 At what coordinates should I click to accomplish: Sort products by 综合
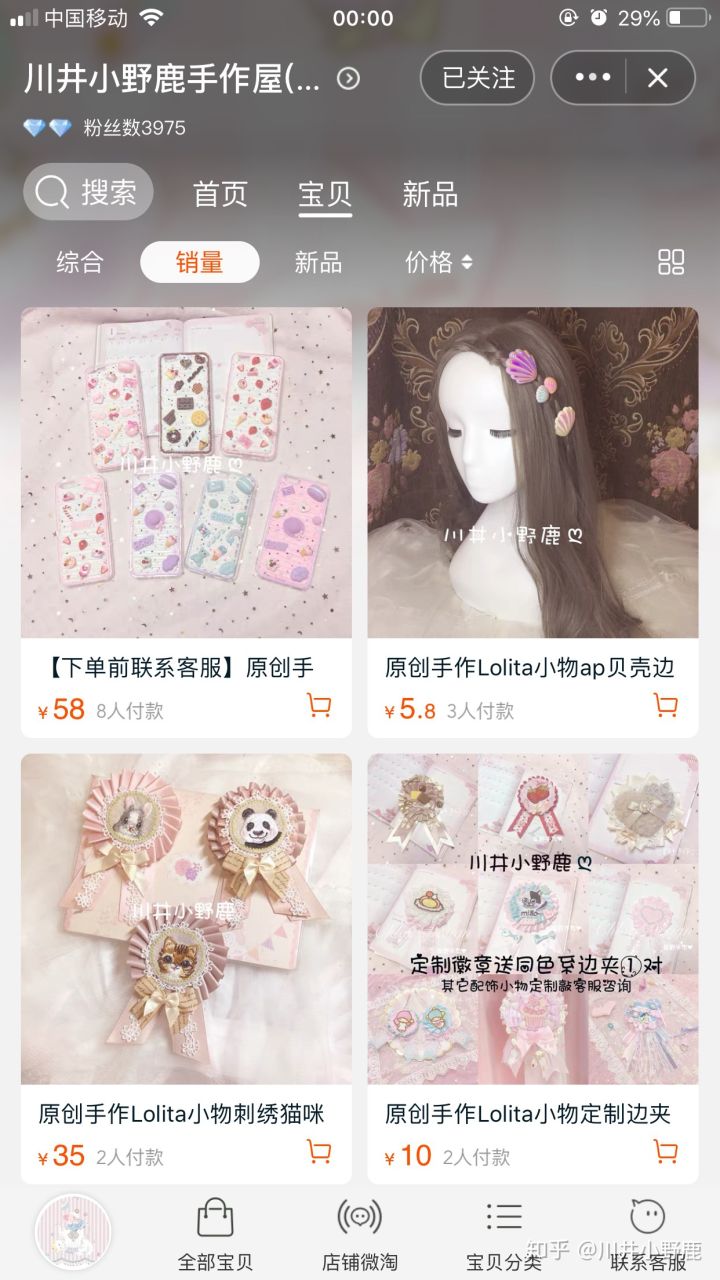80,263
